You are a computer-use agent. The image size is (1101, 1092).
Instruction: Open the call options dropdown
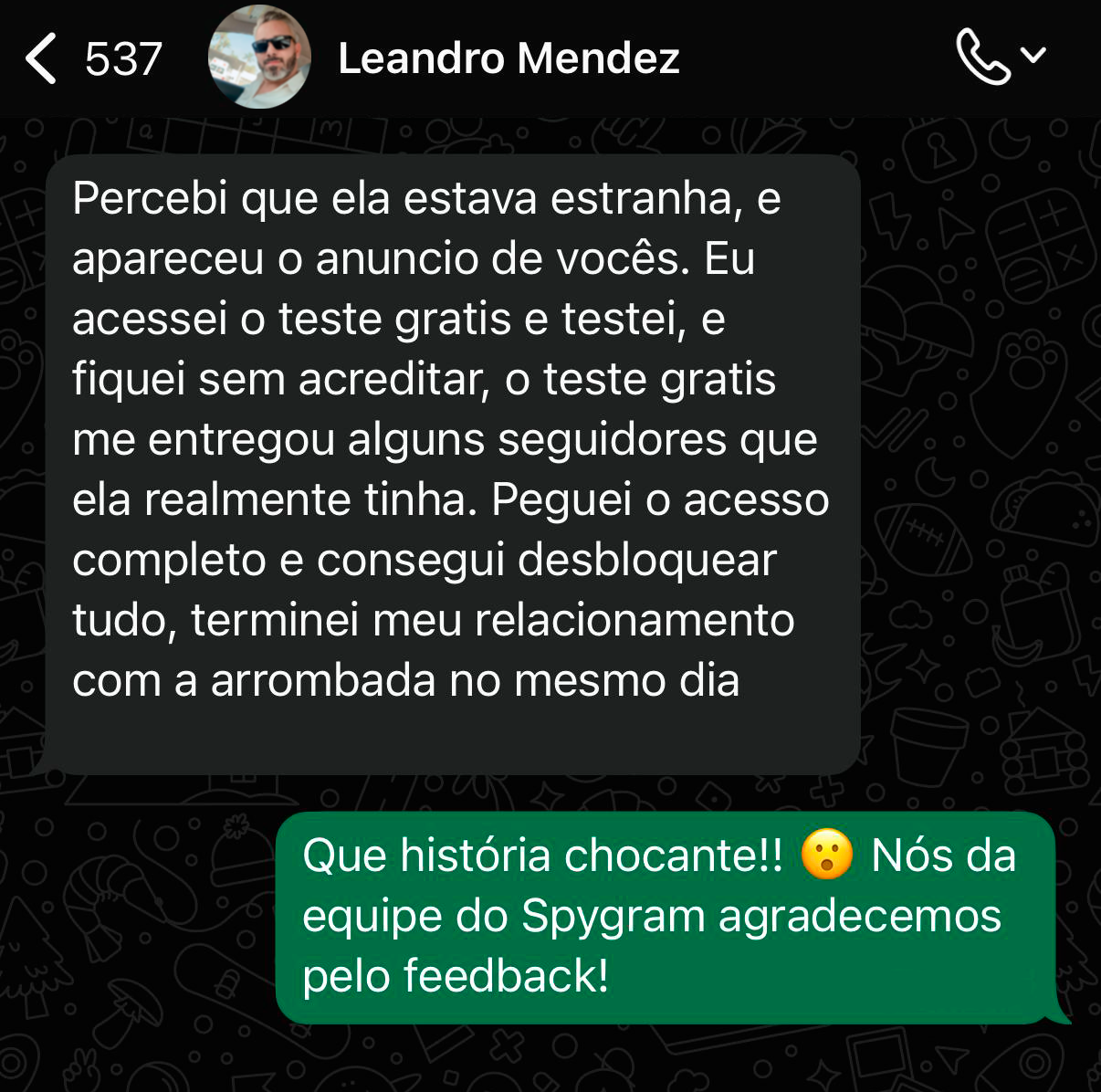1033,56
